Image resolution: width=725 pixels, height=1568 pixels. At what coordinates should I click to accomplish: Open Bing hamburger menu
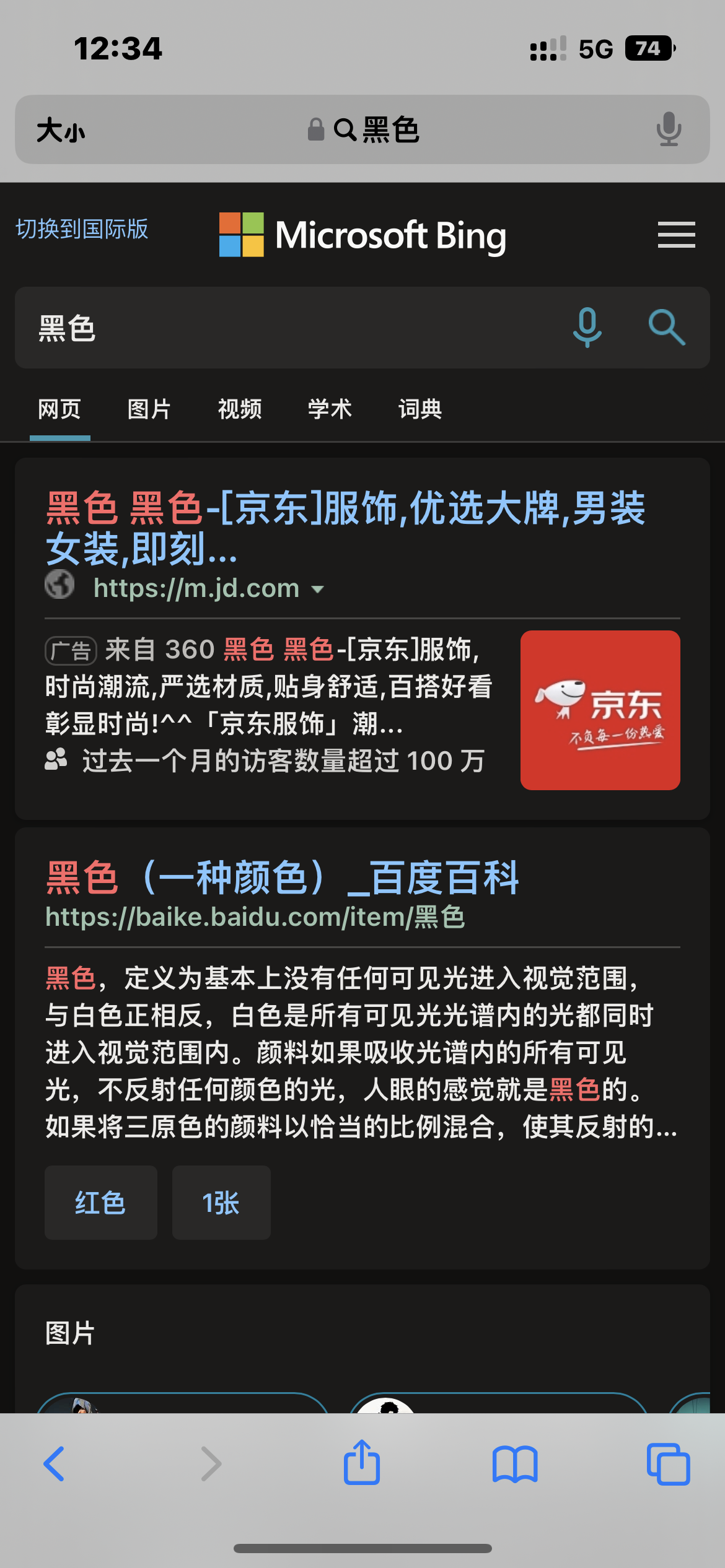tap(676, 235)
